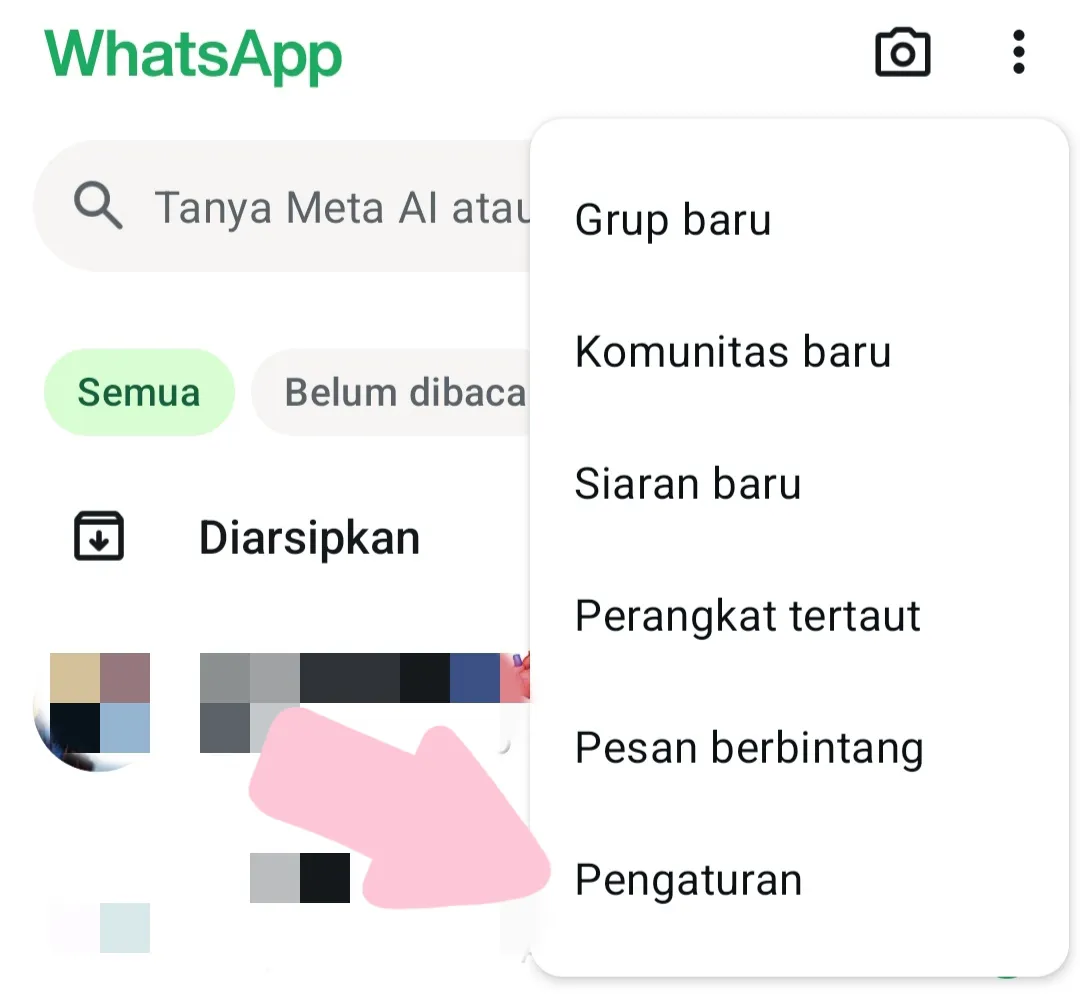The width and height of the screenshot is (1080, 1003).
Task: View Pesan berbintang
Action: click(748, 748)
